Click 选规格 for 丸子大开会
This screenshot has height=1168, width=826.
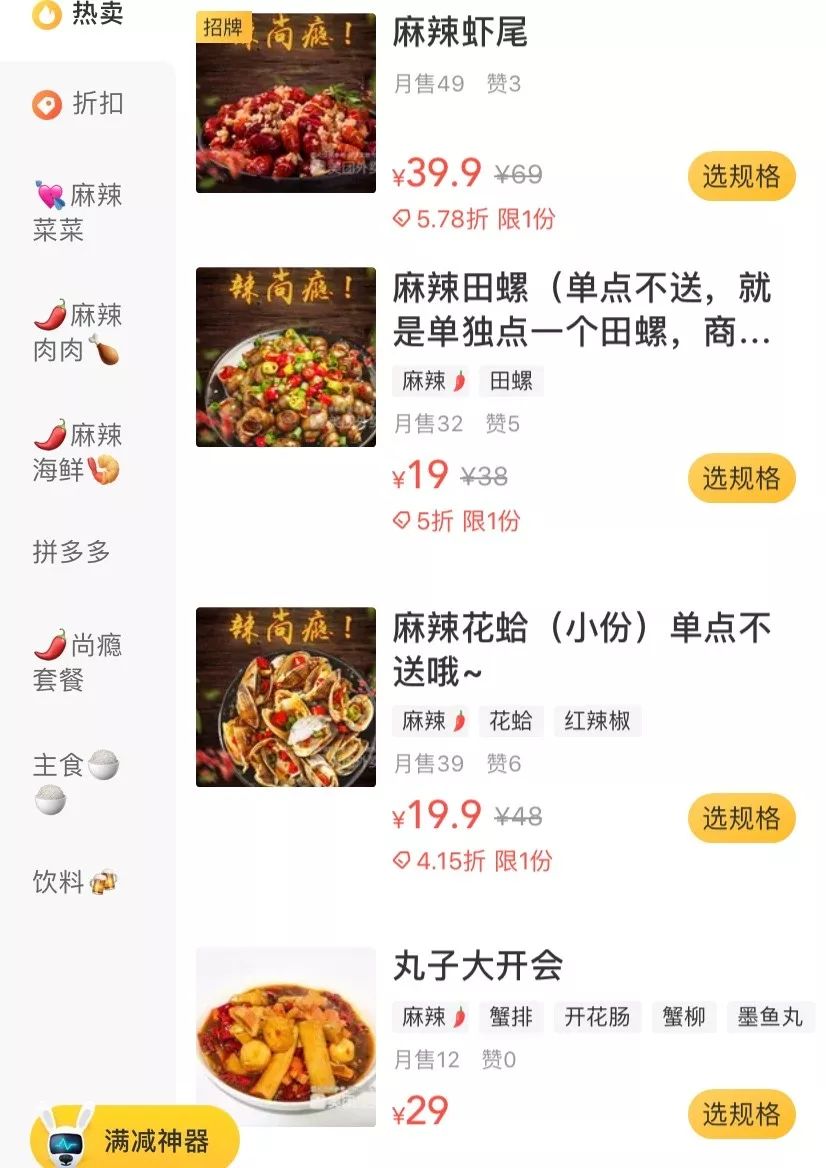[x=741, y=1114]
